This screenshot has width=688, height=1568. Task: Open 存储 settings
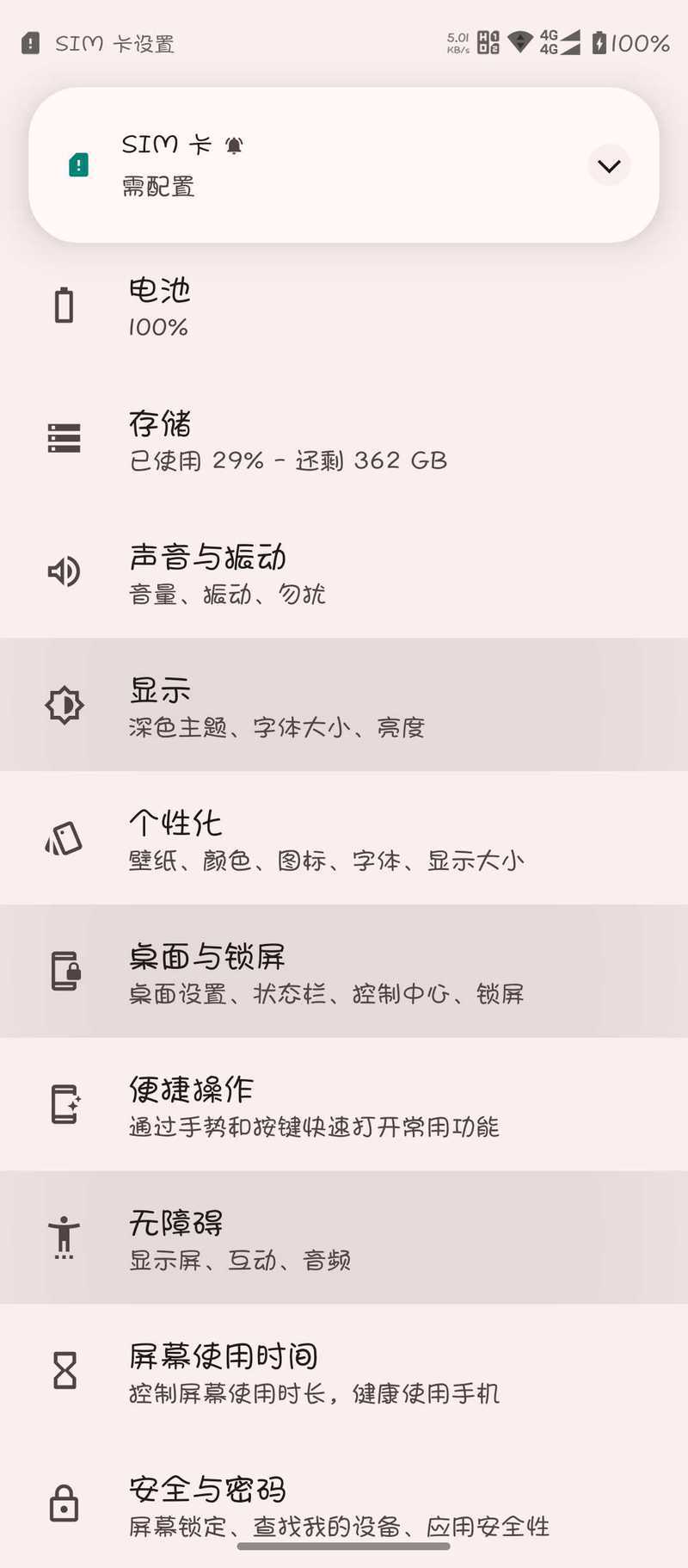[344, 440]
